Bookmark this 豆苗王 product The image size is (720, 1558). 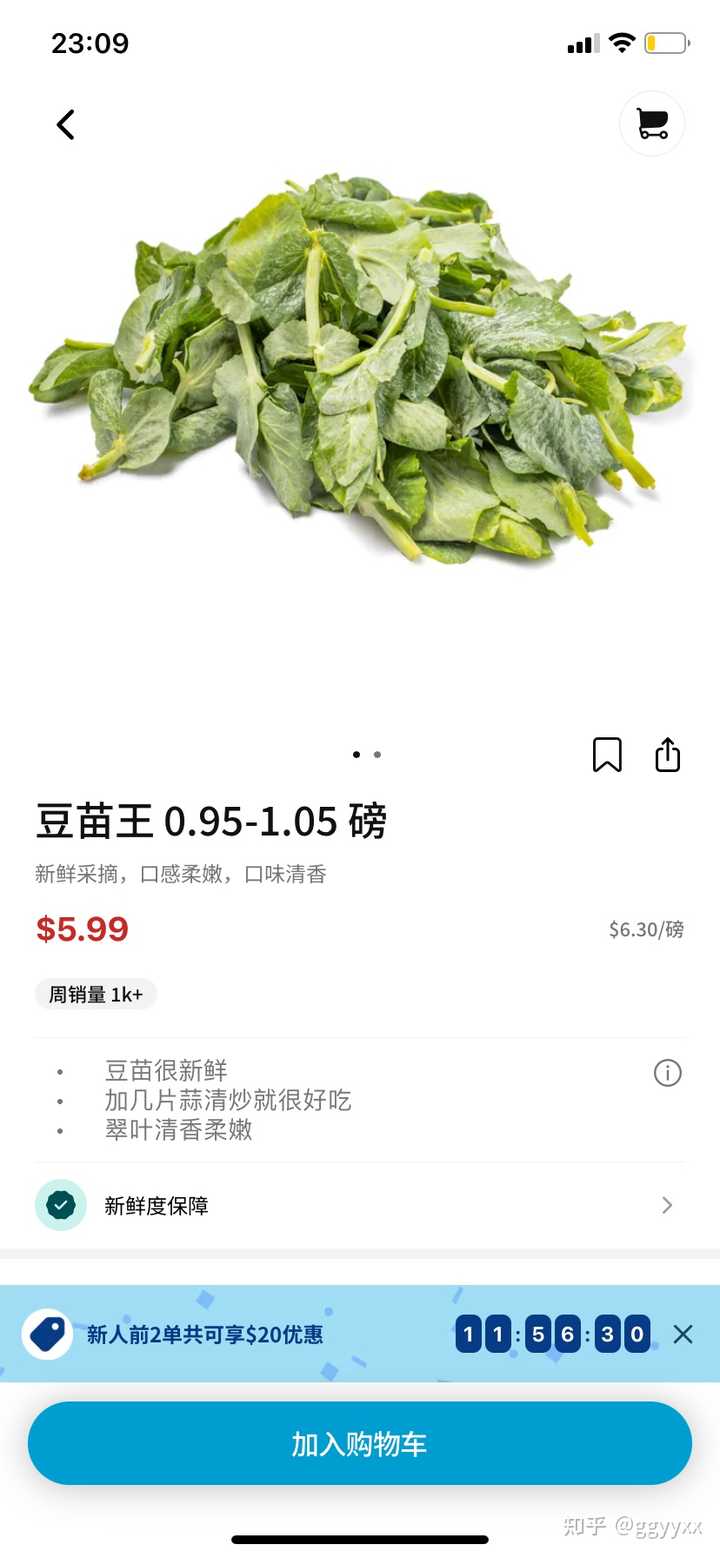[607, 755]
